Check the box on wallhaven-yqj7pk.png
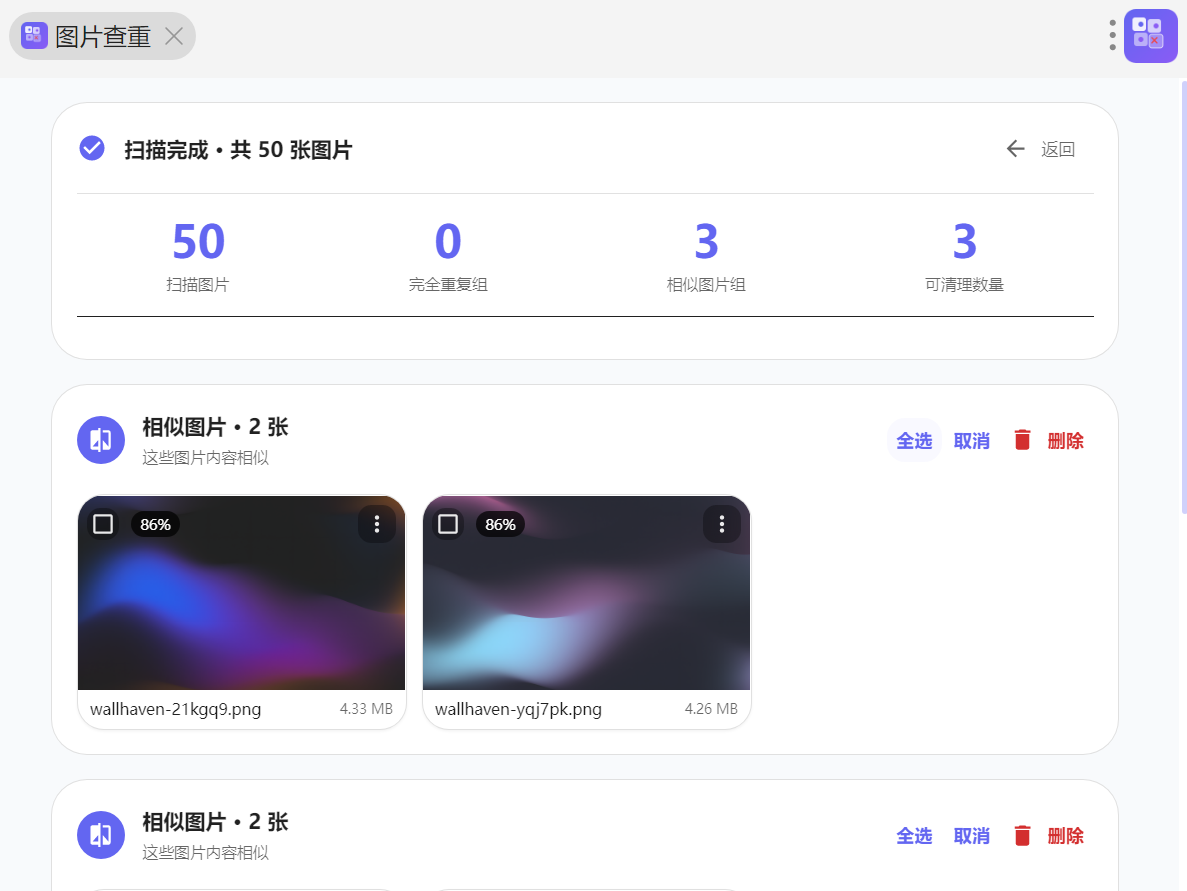Viewport: 1187px width, 891px height. pos(448,524)
